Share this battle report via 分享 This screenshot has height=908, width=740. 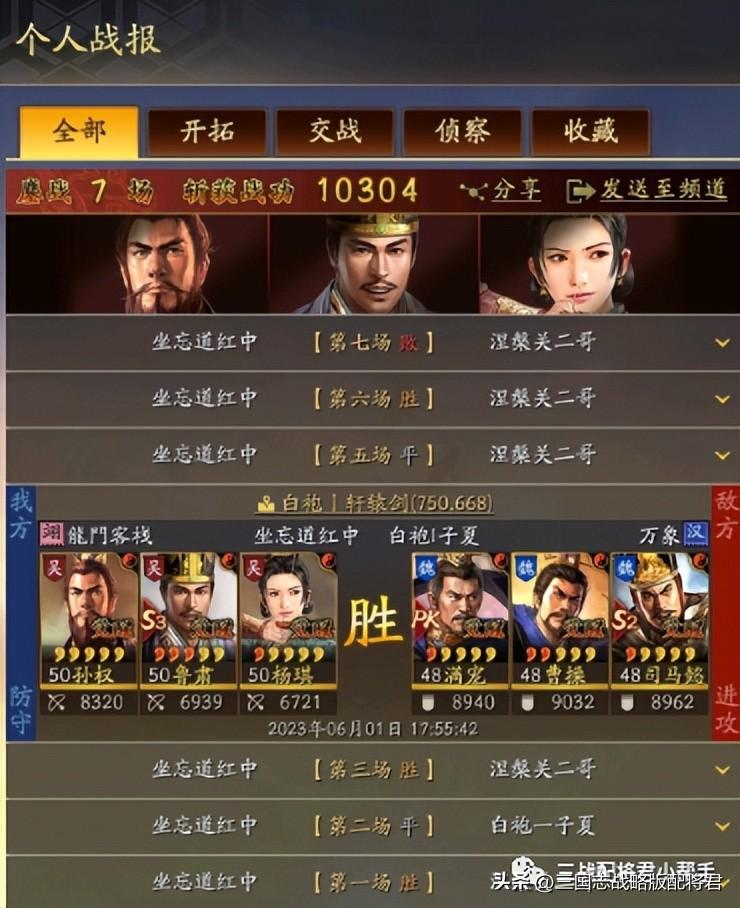coord(501,190)
